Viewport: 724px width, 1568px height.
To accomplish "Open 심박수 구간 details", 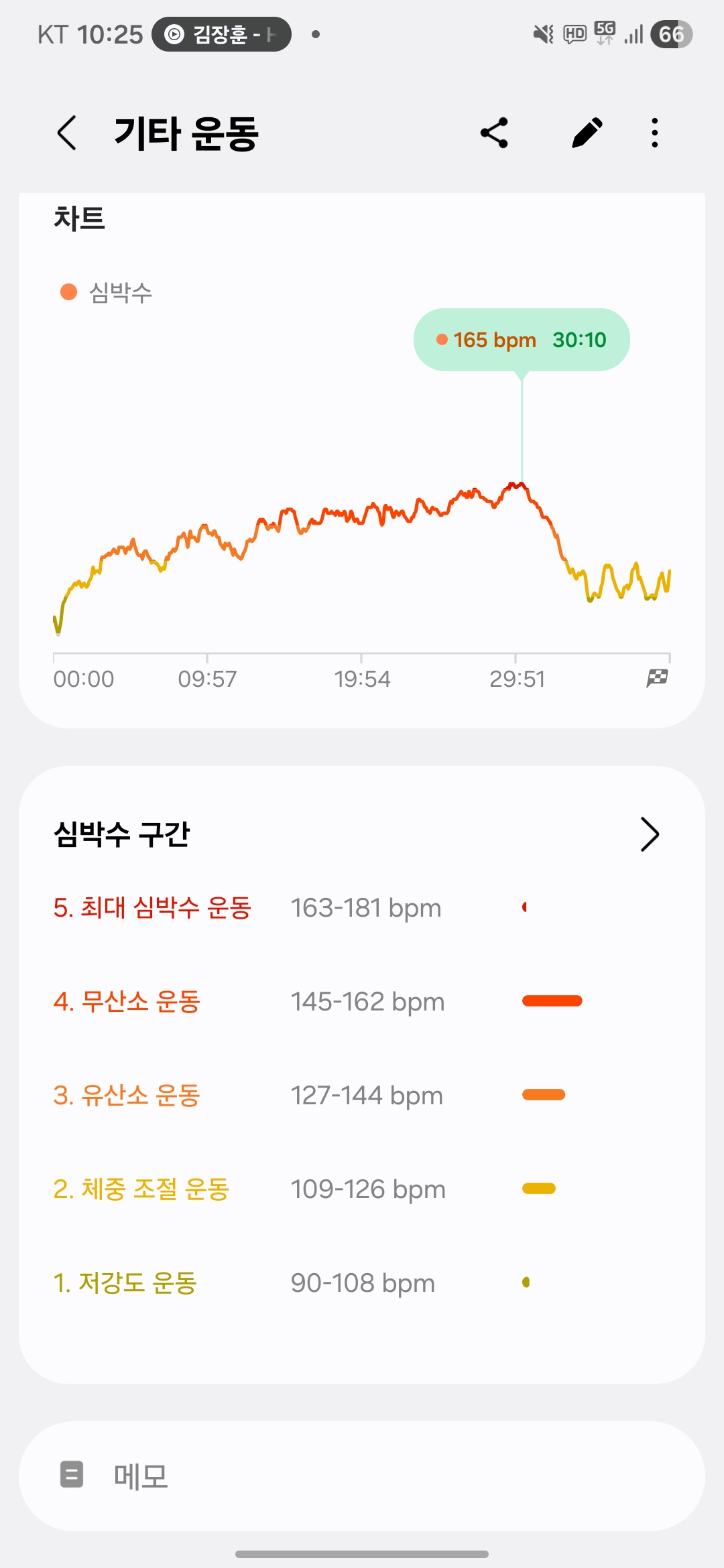I will pyautogui.click(x=649, y=834).
